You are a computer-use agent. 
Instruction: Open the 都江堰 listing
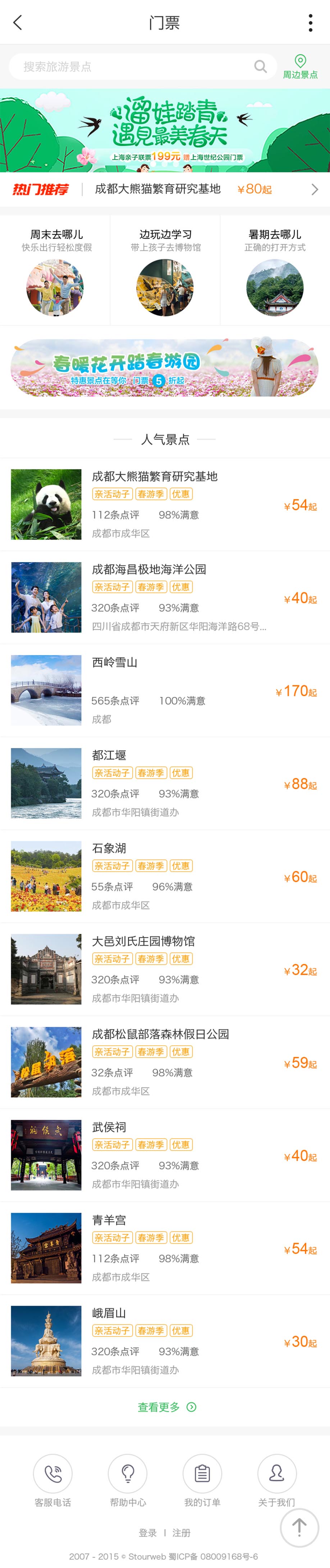click(165, 783)
